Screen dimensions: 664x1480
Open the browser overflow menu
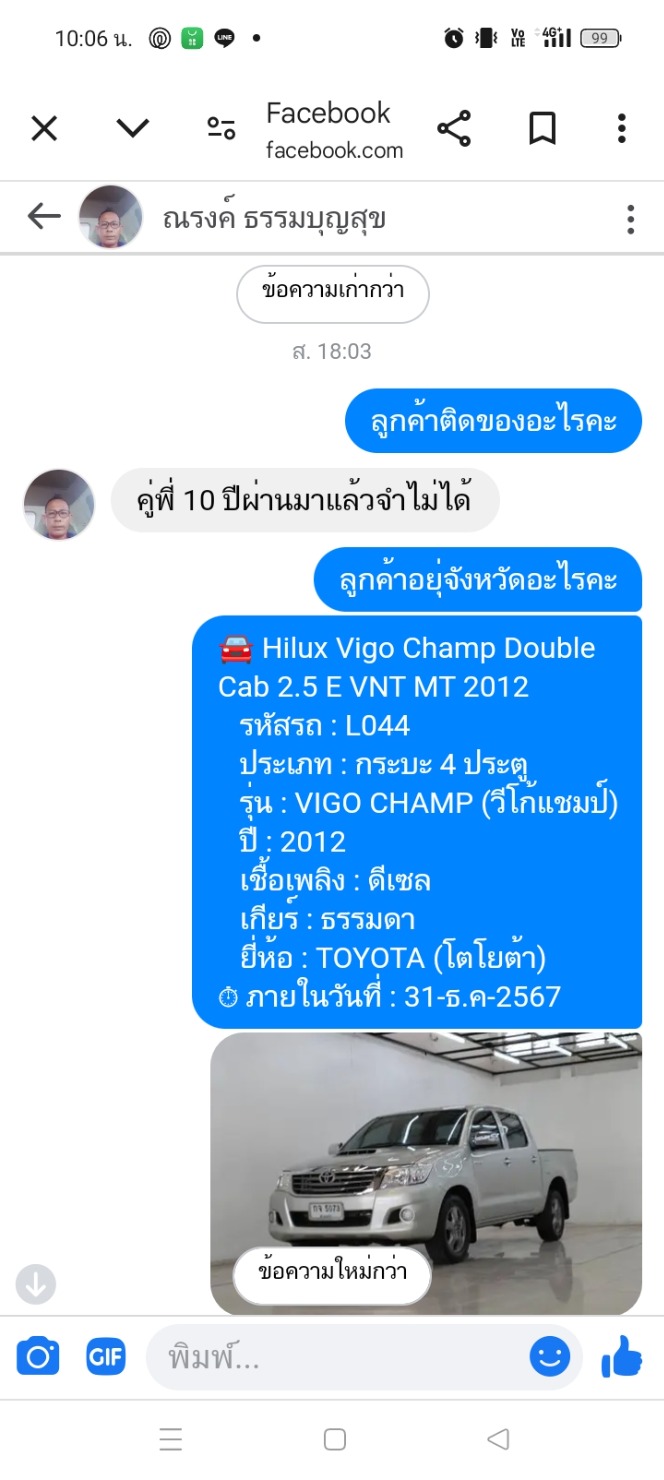point(621,128)
